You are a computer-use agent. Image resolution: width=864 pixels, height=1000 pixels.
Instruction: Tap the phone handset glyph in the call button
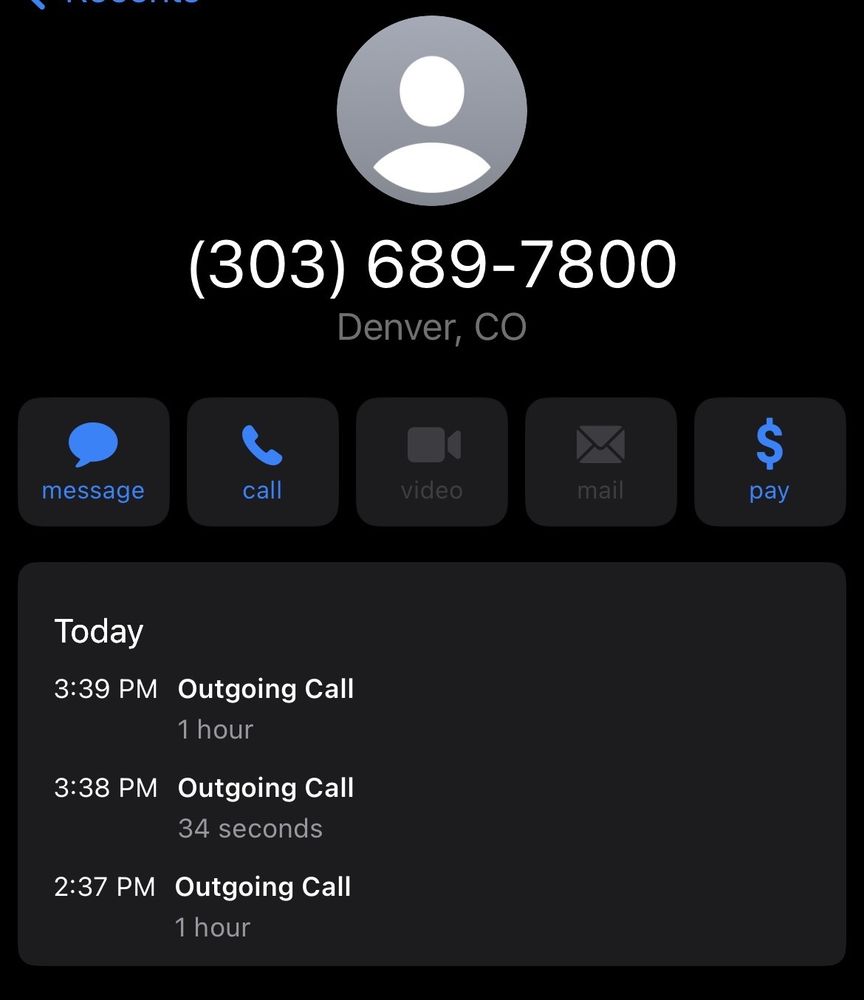coord(262,444)
